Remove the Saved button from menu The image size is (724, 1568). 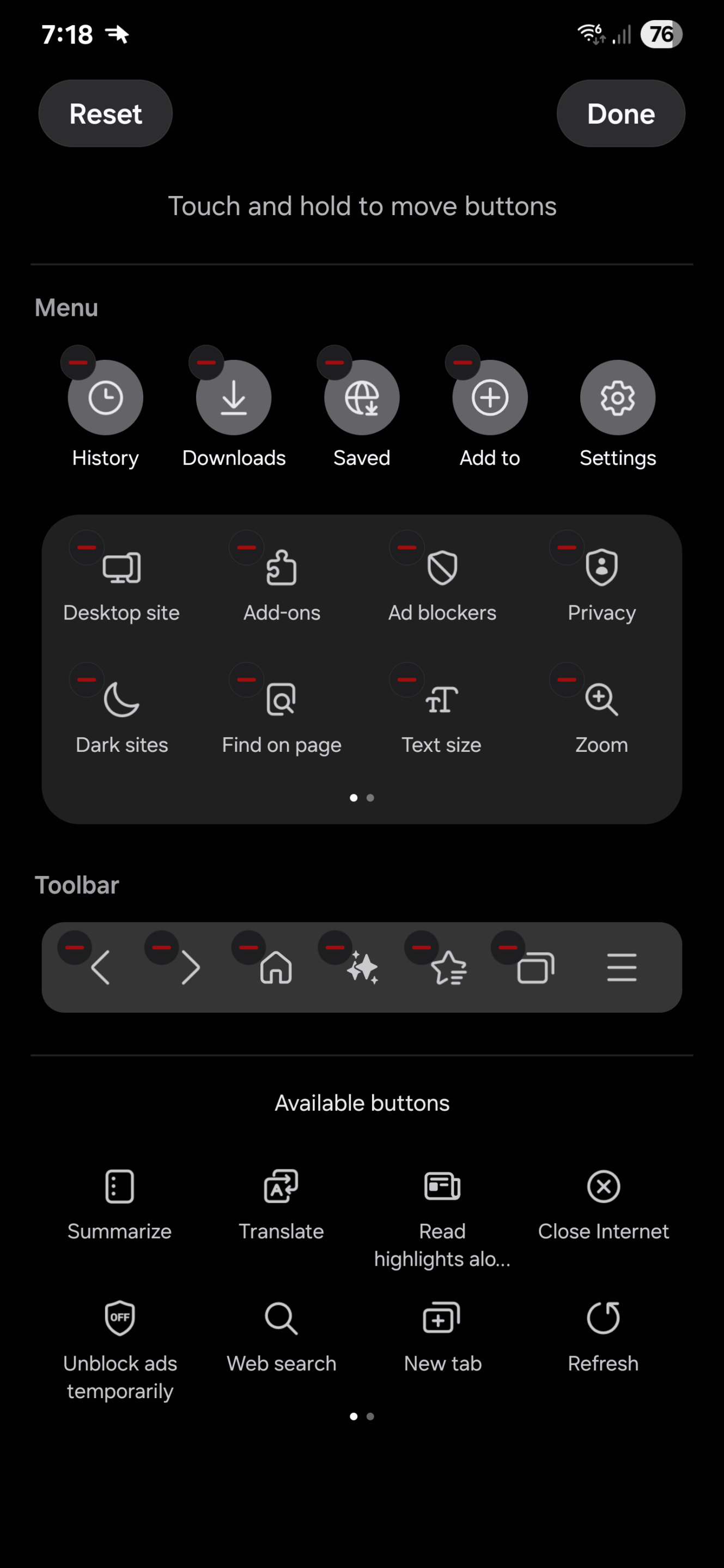click(334, 363)
